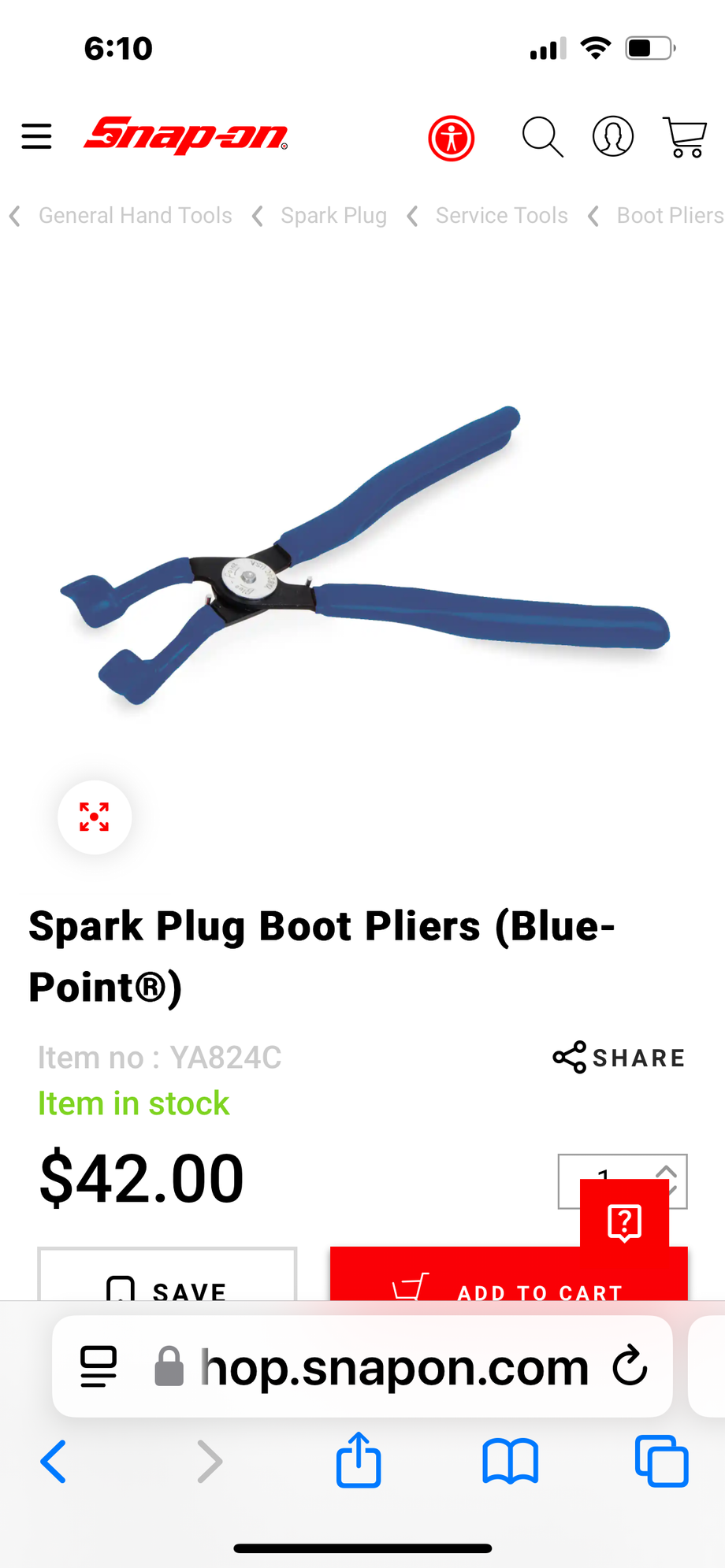
Task: Go to Service Tools breadcrumb
Action: coord(501,215)
